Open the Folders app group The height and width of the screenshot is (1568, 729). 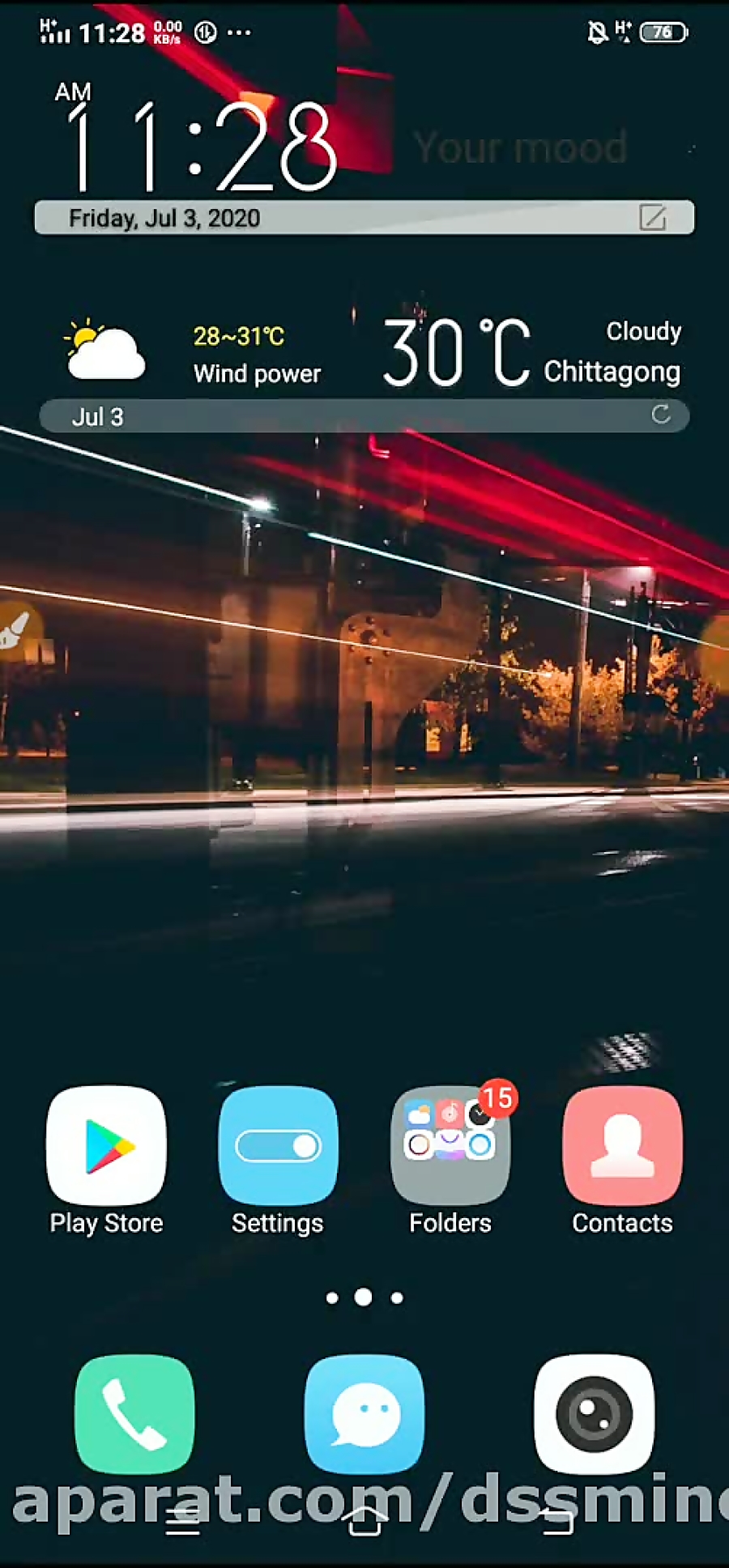point(450,1146)
